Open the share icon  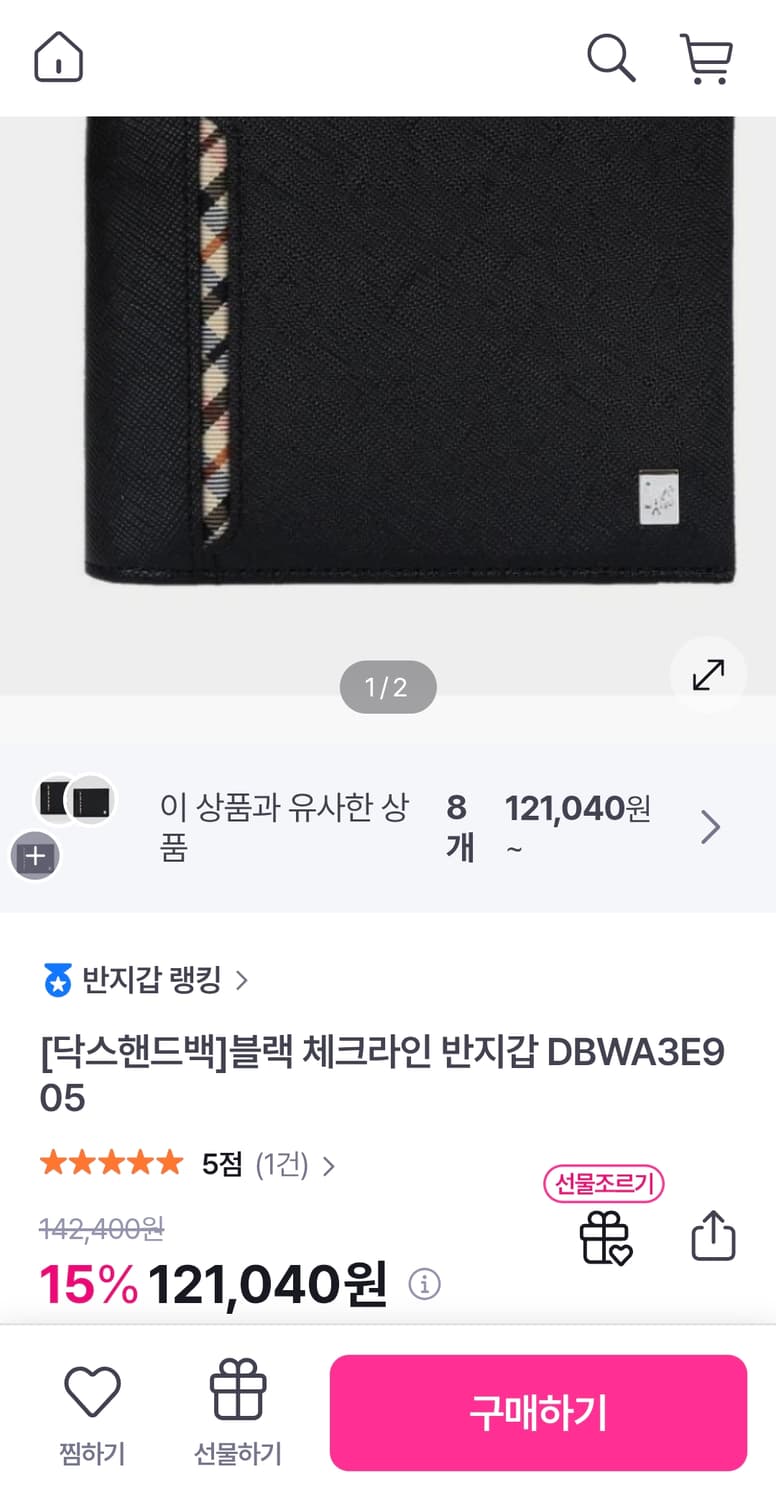[712, 1237]
